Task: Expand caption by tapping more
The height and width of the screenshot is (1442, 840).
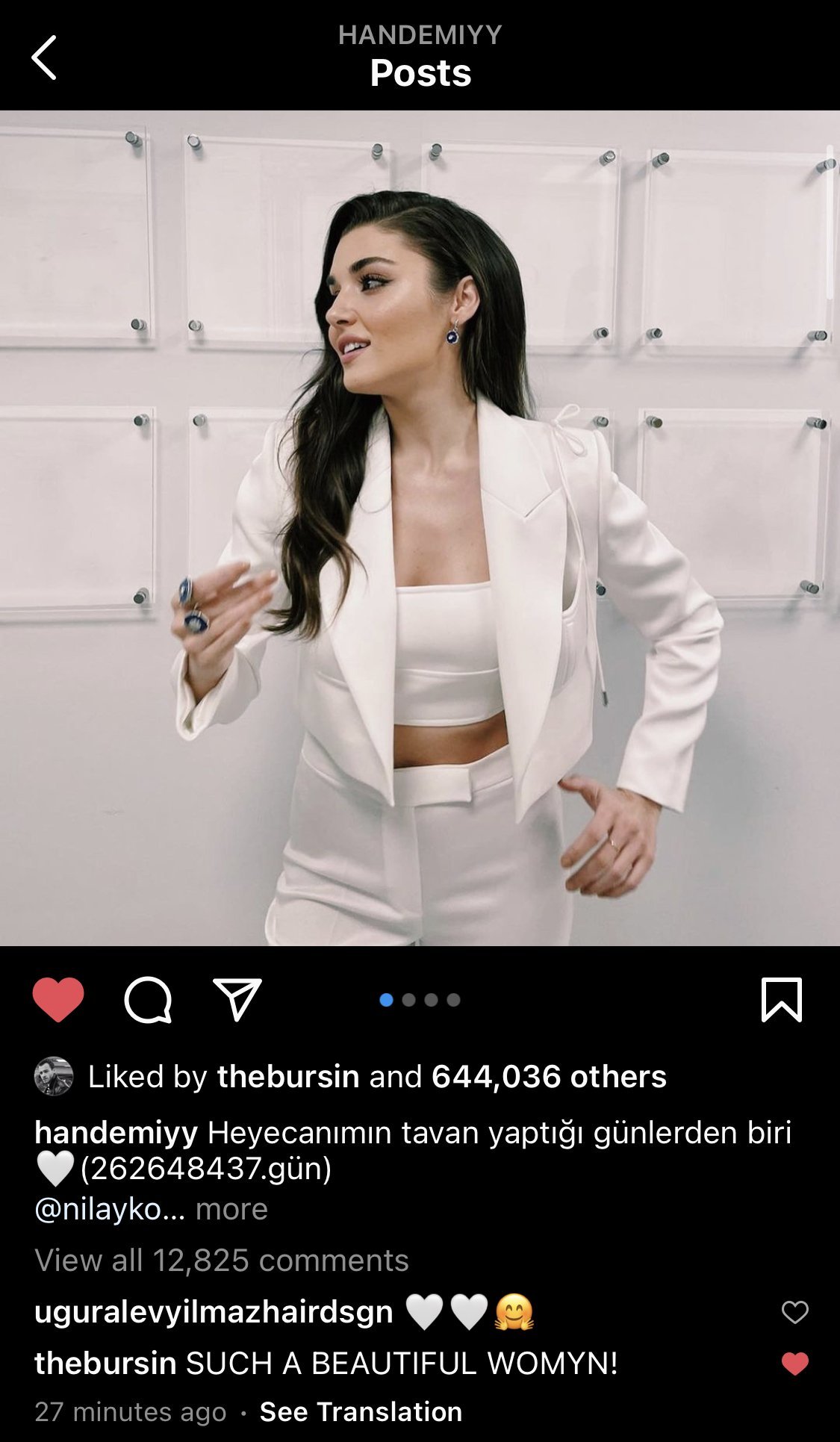Action: [231, 1208]
